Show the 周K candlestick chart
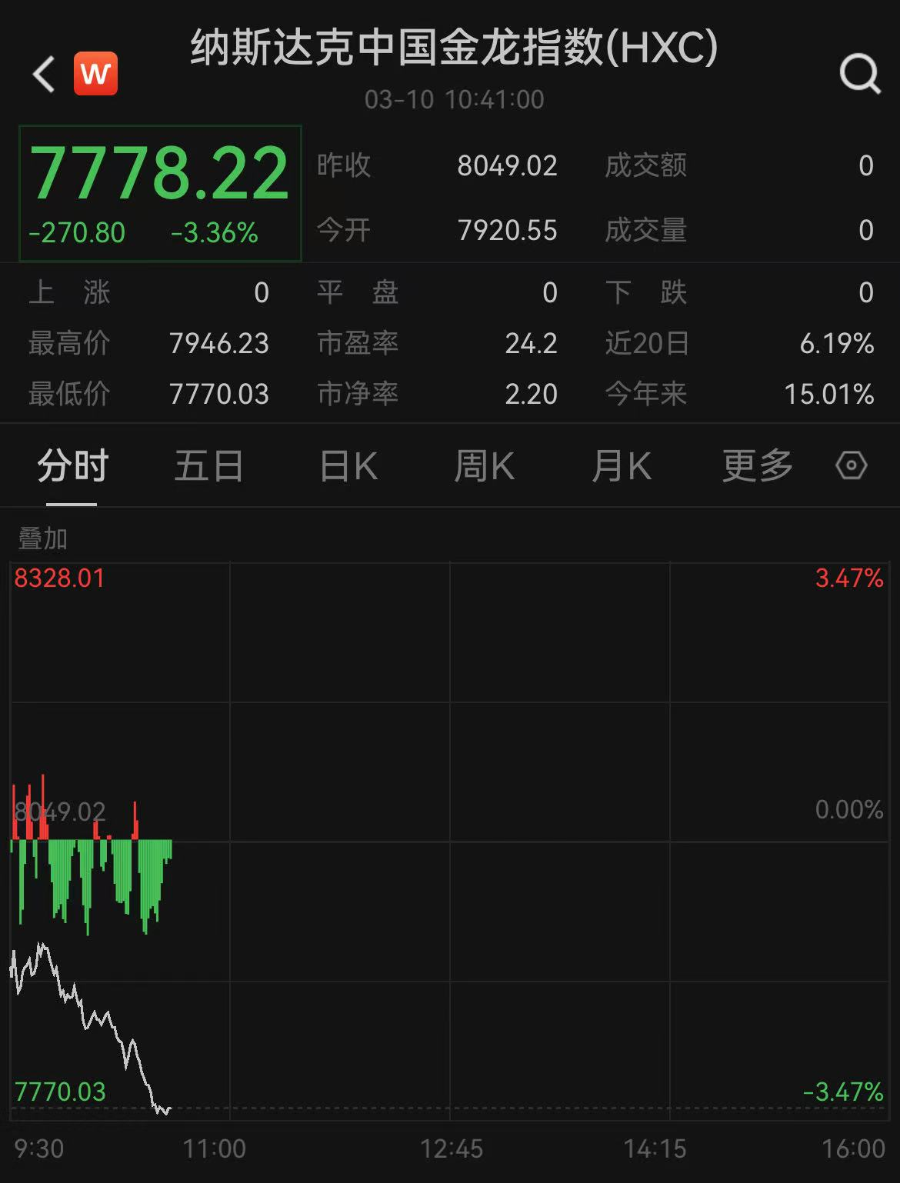 pyautogui.click(x=484, y=466)
